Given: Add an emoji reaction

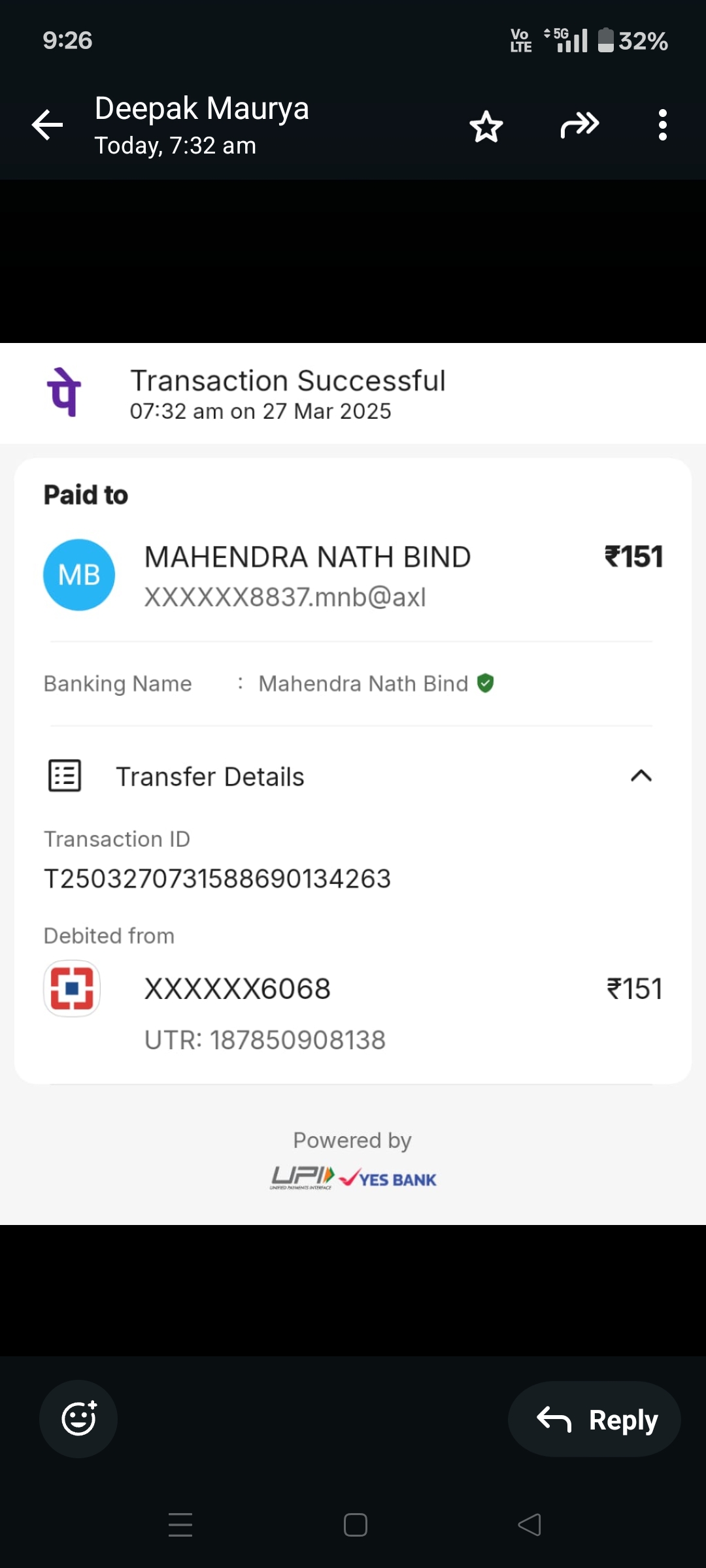Looking at the screenshot, I should coord(78,1418).
